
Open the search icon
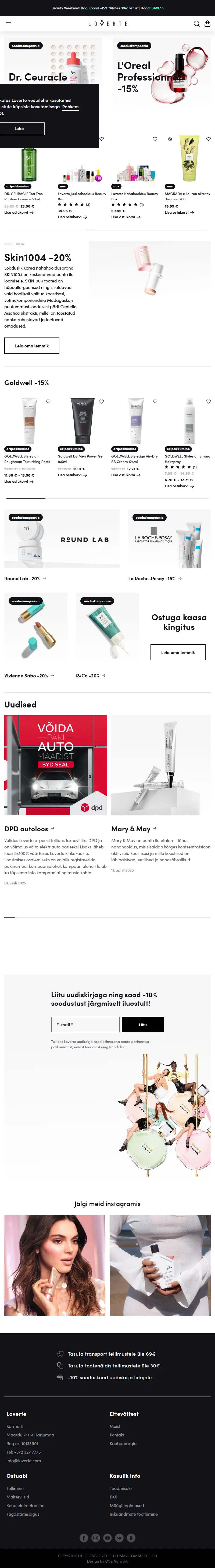(x=196, y=24)
